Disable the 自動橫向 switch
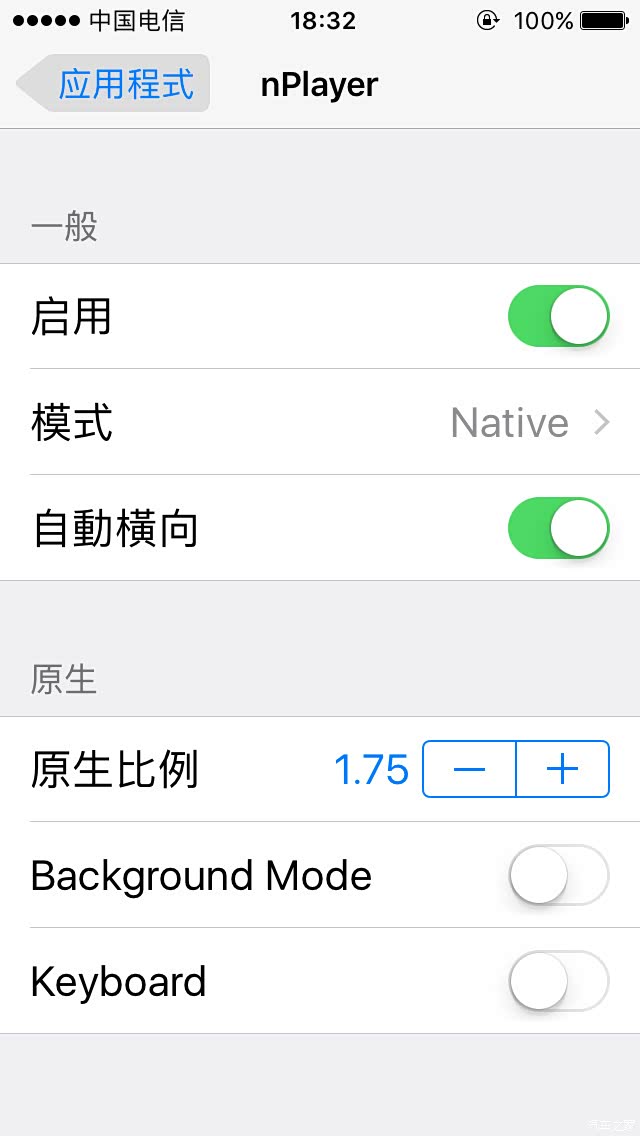This screenshot has height=1136, width=640. tap(558, 528)
